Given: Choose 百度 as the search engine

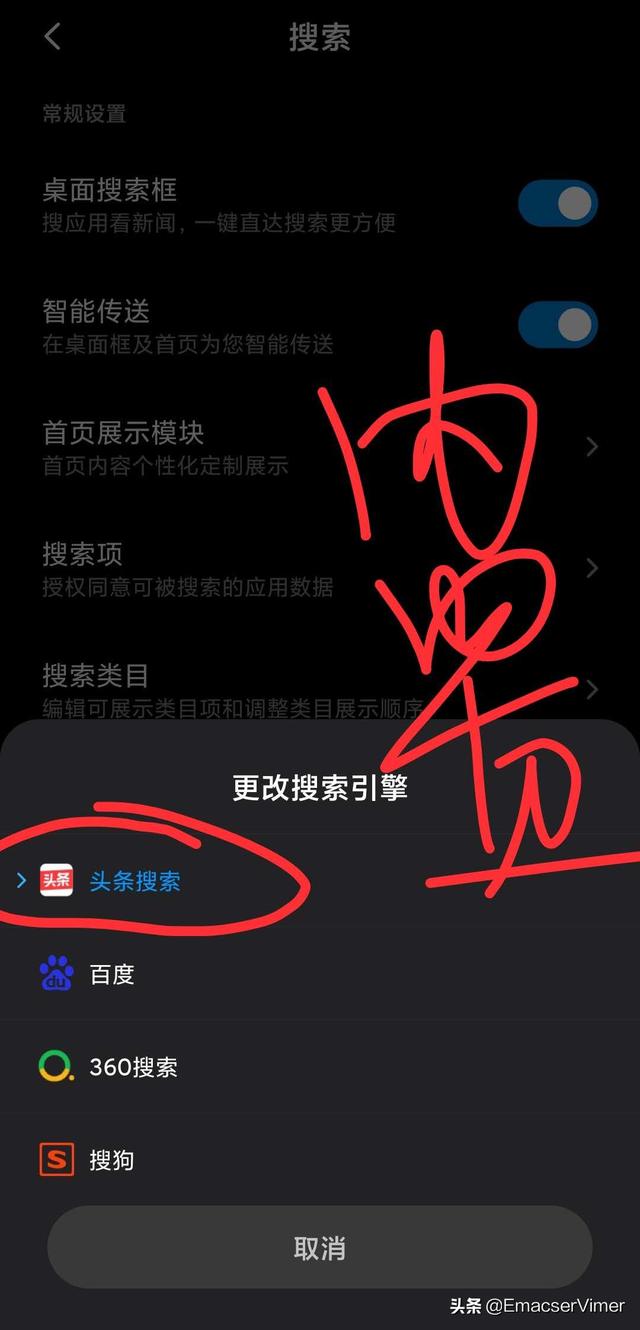Looking at the screenshot, I should 111,974.
